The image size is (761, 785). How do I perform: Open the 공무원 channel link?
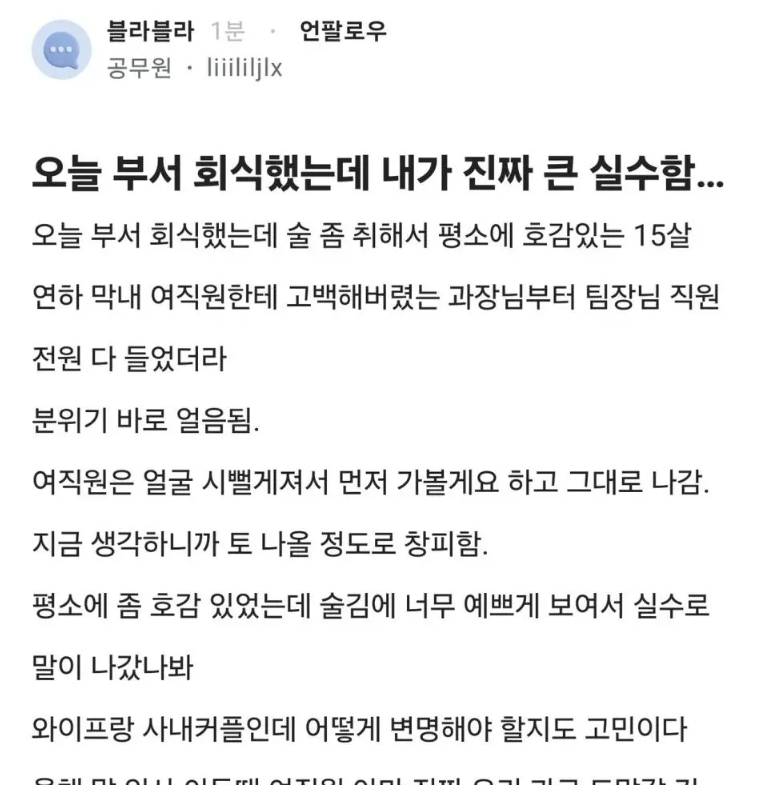139,68
